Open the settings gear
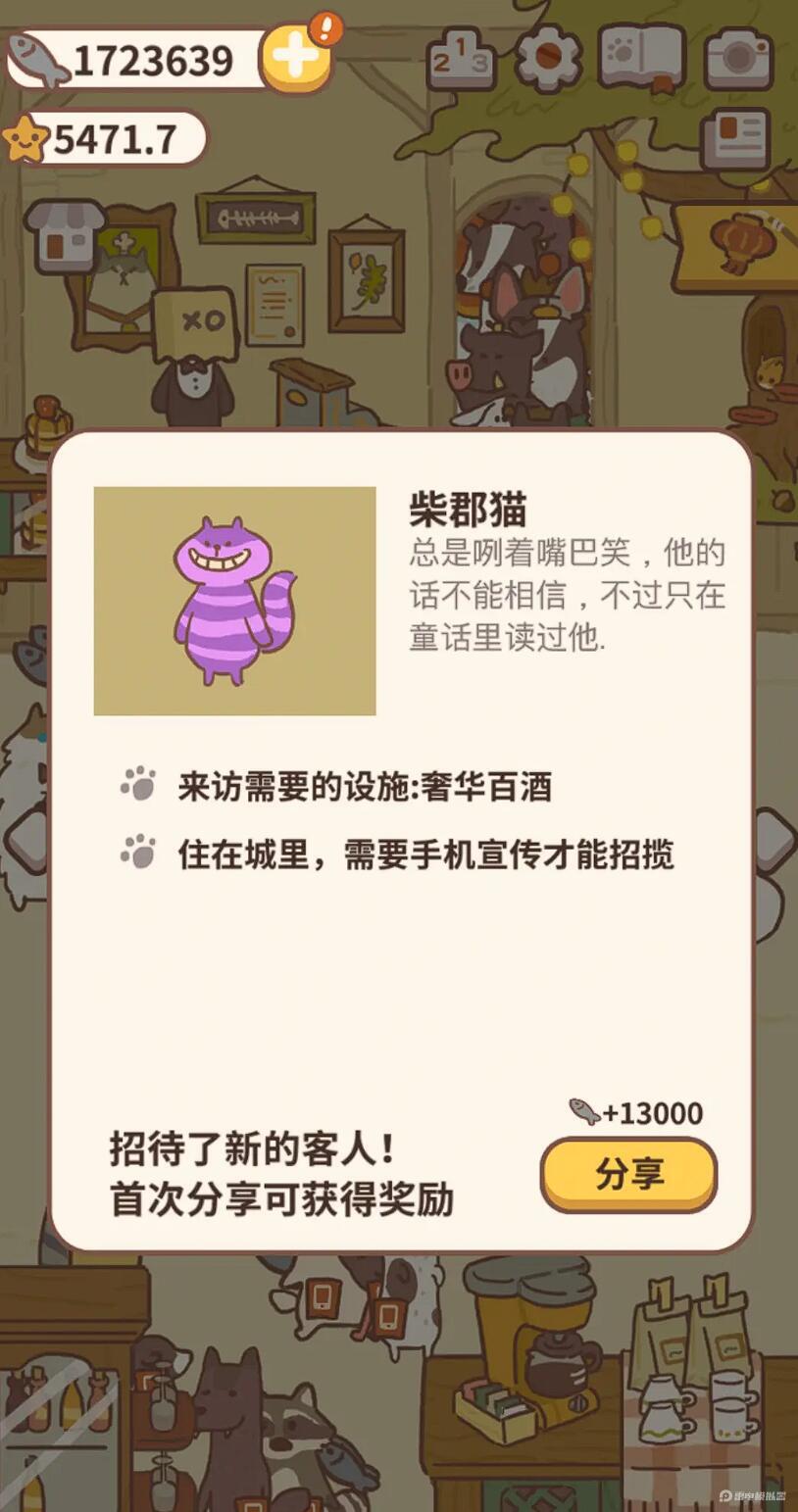The height and width of the screenshot is (1512, 798). (x=549, y=57)
